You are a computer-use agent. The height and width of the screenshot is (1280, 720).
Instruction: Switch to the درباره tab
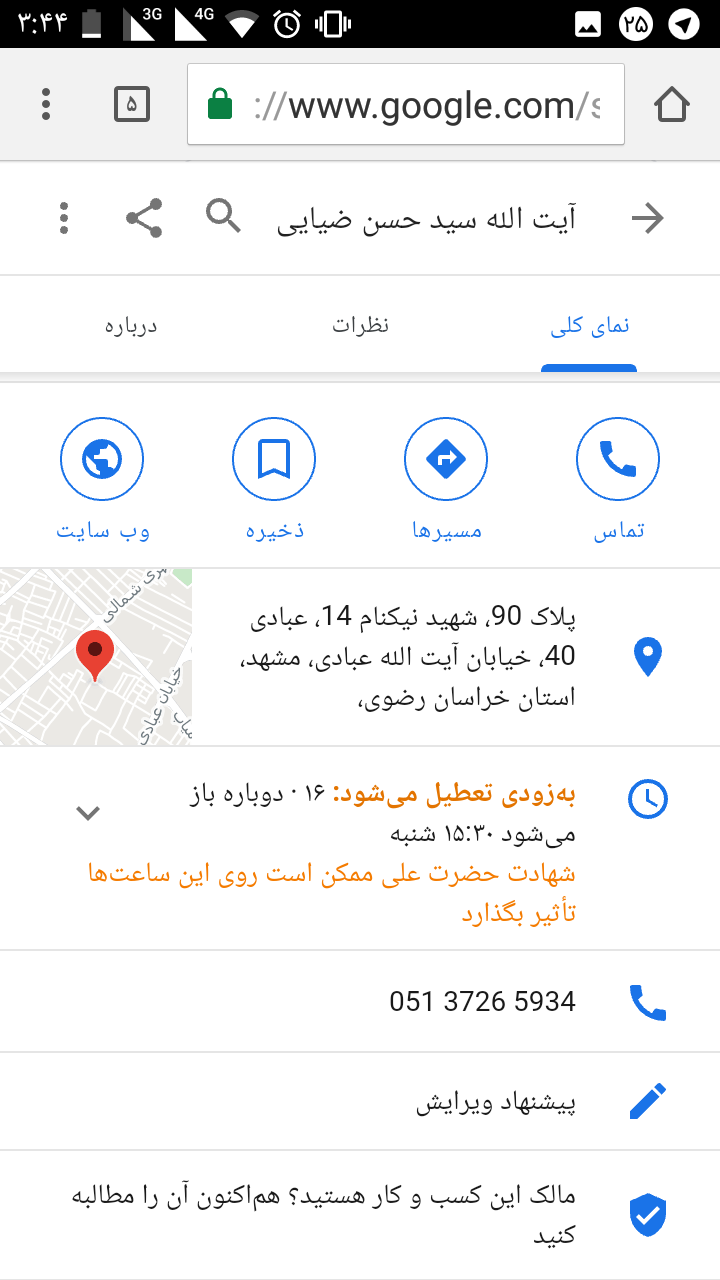pos(132,327)
